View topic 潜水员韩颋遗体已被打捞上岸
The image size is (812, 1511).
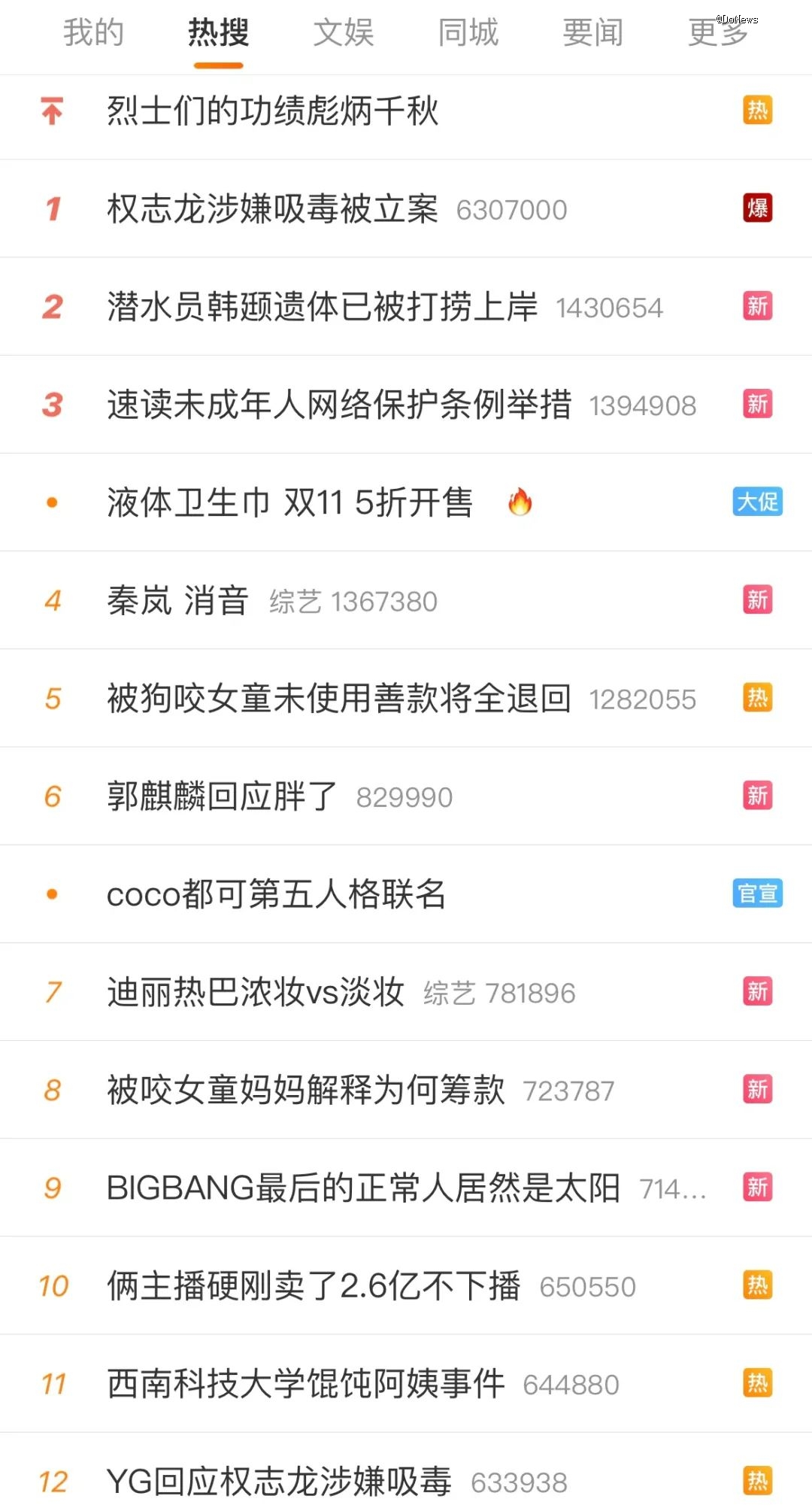pyautogui.click(x=406, y=306)
